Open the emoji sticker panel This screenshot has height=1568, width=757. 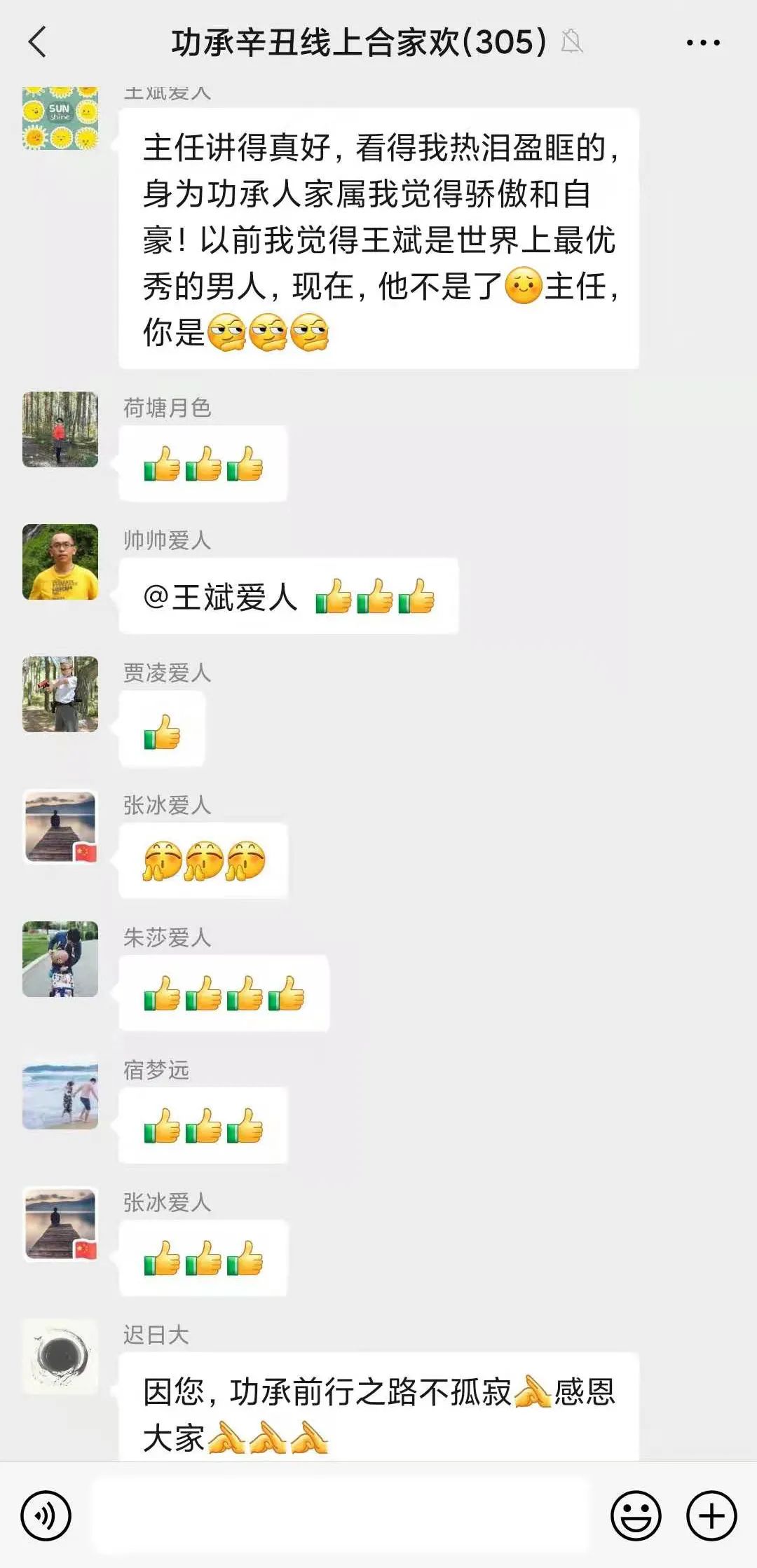[x=636, y=1515]
